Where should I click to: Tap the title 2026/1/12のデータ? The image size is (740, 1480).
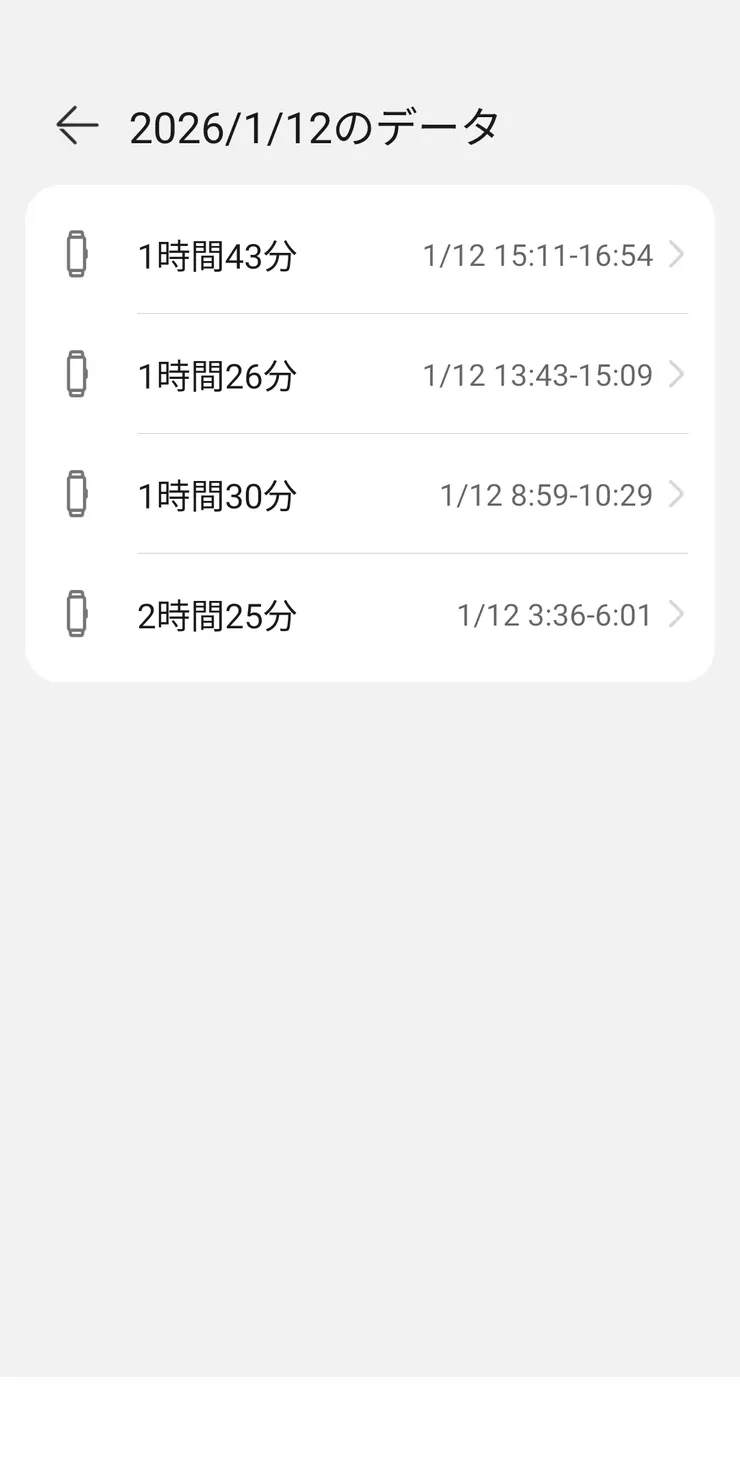pyautogui.click(x=315, y=124)
